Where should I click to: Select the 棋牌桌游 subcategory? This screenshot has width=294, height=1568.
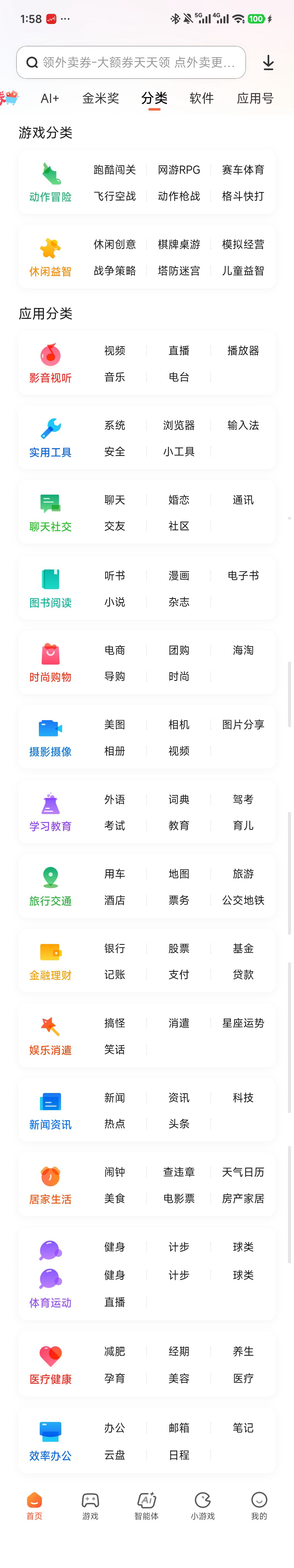[x=179, y=245]
